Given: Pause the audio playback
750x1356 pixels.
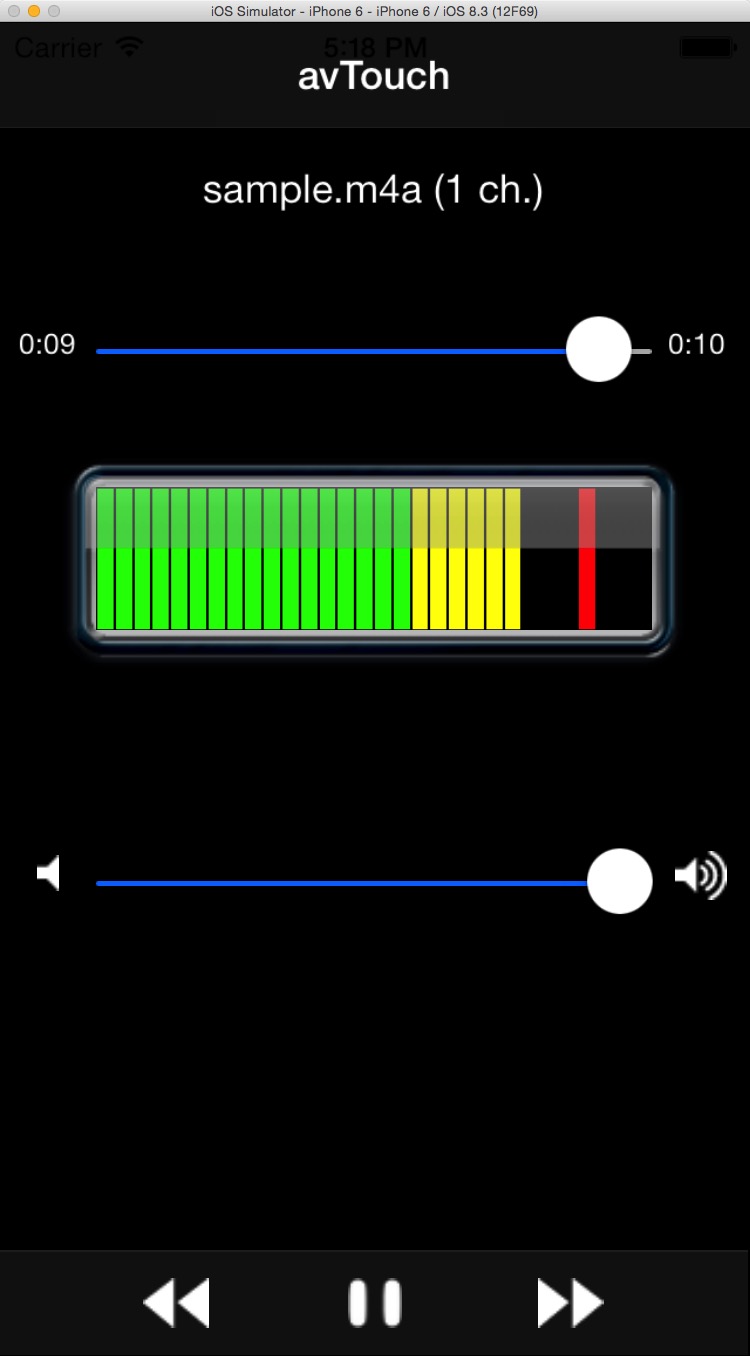Looking at the screenshot, I should click(375, 1303).
